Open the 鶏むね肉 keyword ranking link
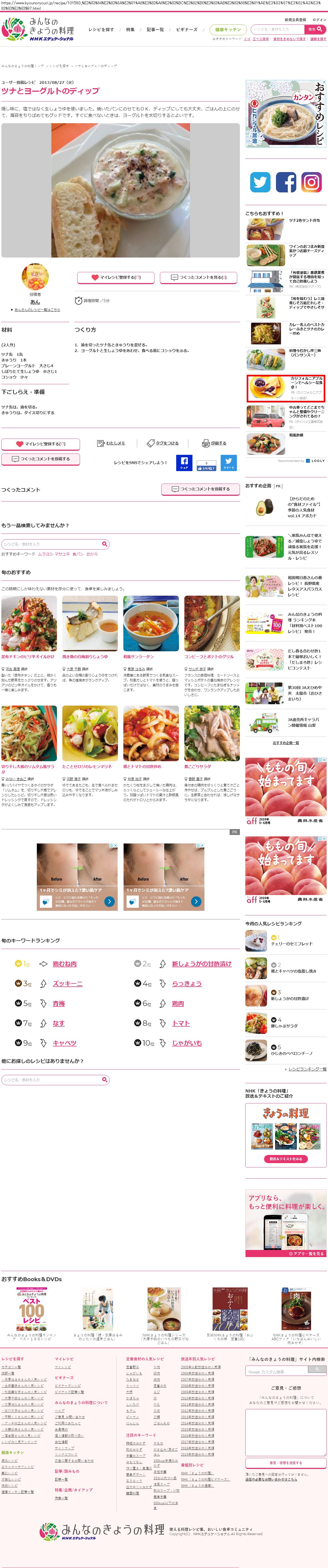Viewport: 328px width, 1568px height. pos(65,964)
